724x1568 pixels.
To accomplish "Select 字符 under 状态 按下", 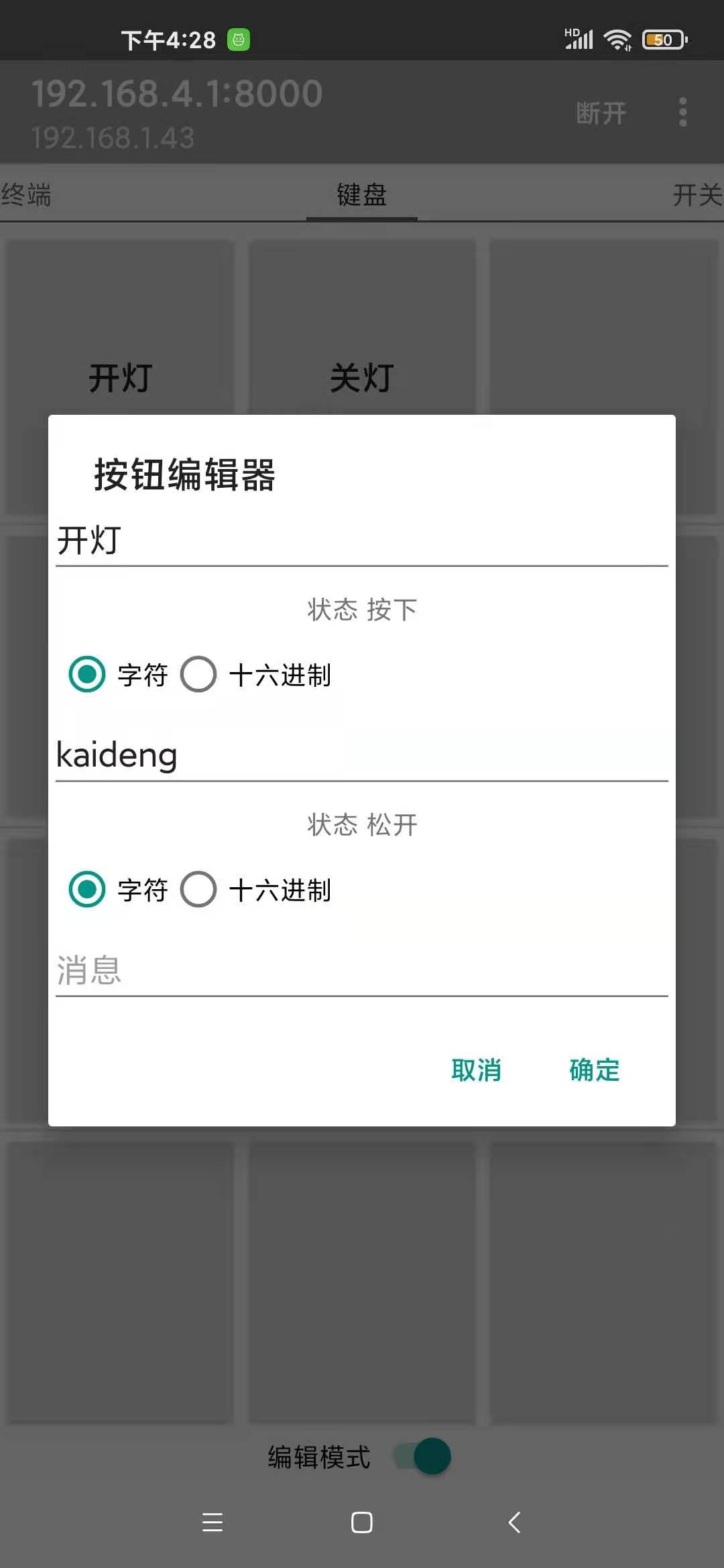I will pyautogui.click(x=87, y=674).
